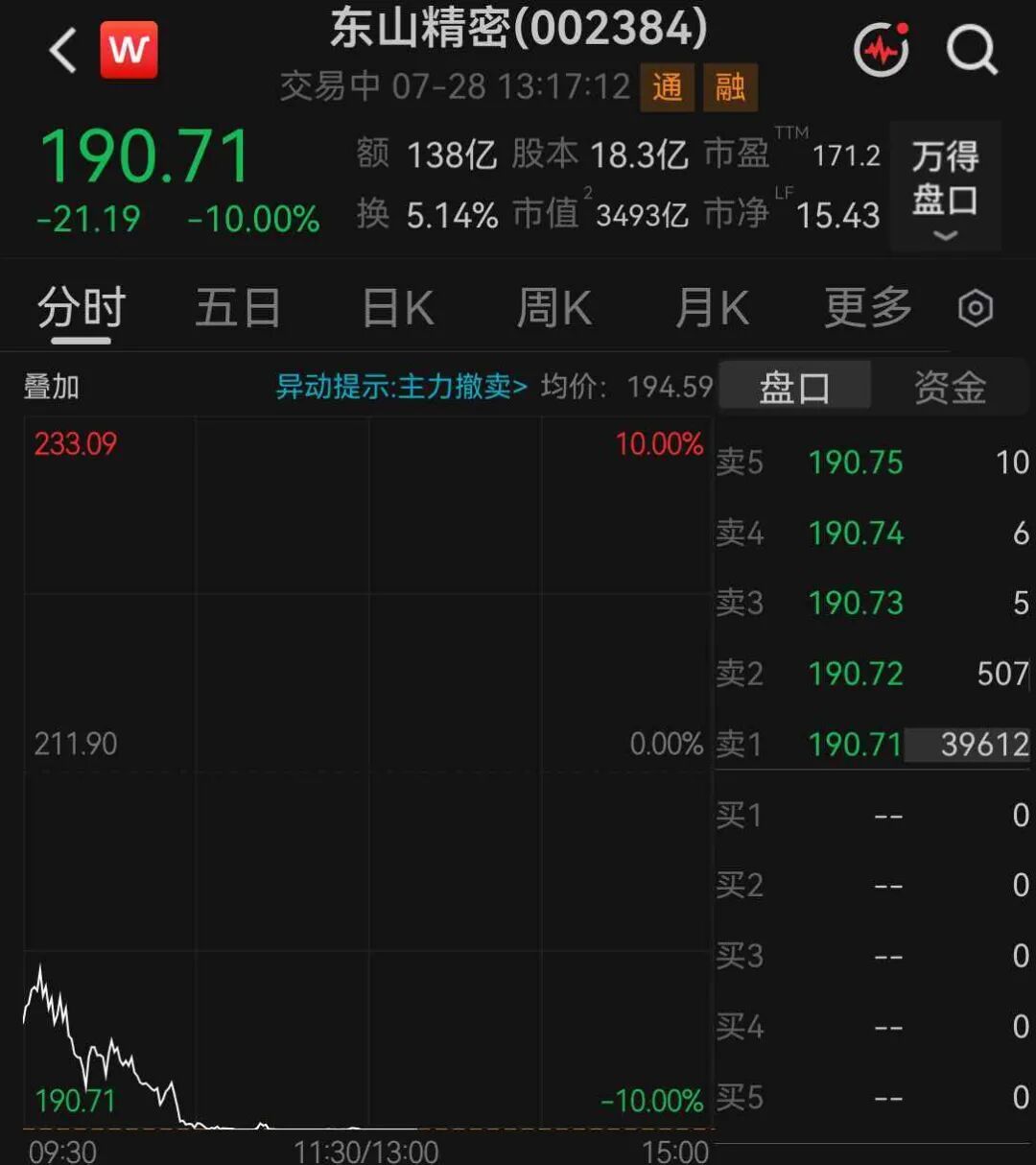
Task: Select the 分时 chart tab
Action: pyautogui.click(x=82, y=308)
